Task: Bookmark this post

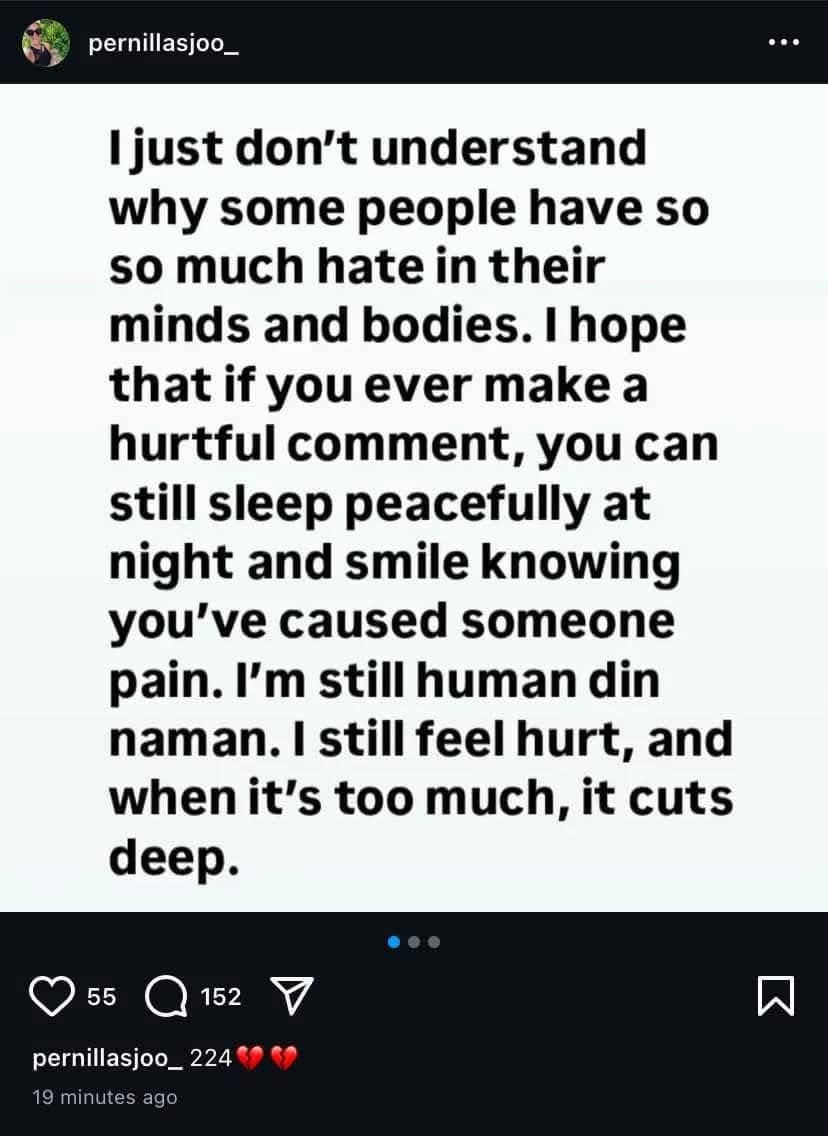Action: point(776,996)
